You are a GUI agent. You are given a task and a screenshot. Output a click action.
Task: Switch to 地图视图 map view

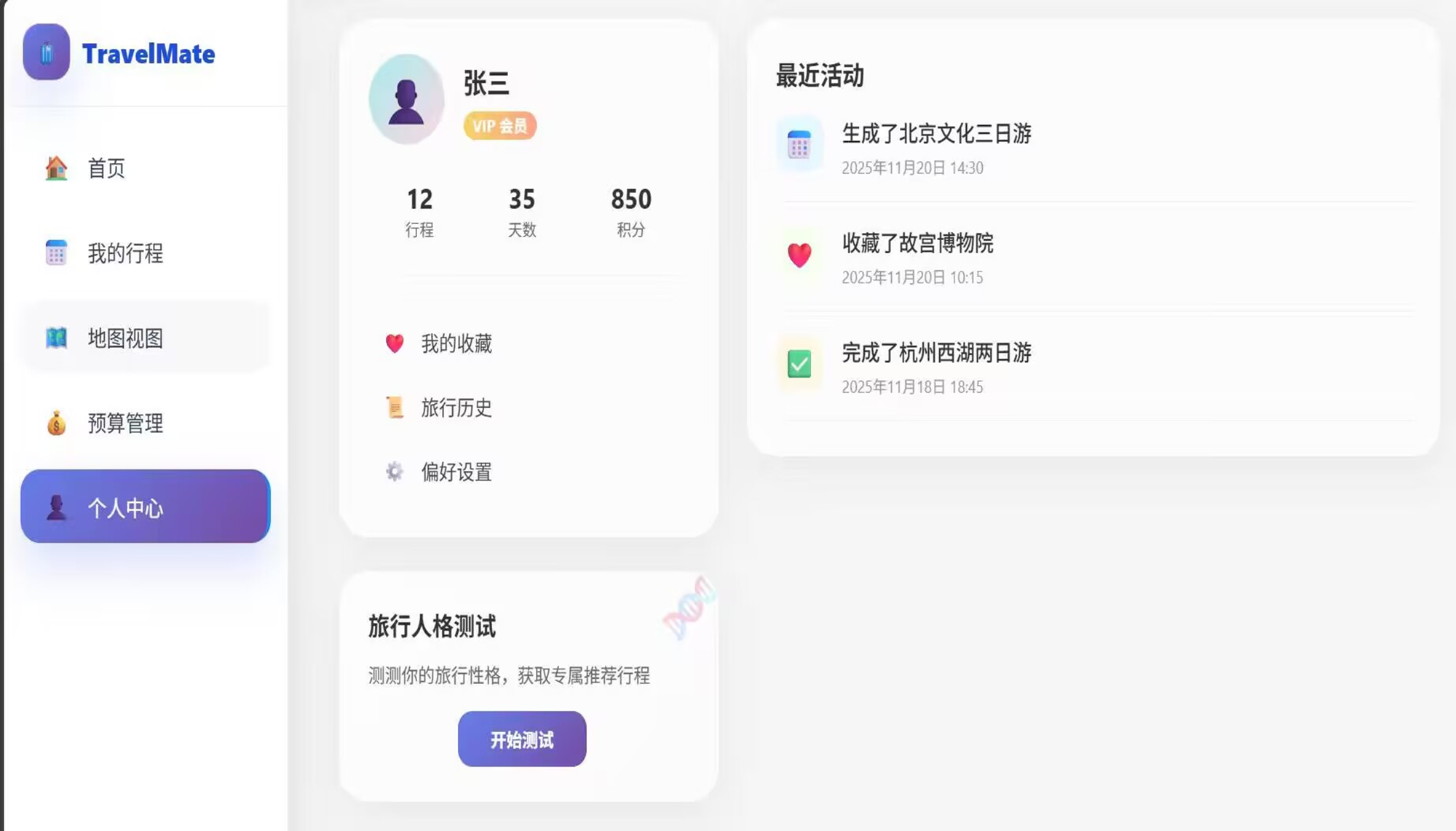pos(125,338)
